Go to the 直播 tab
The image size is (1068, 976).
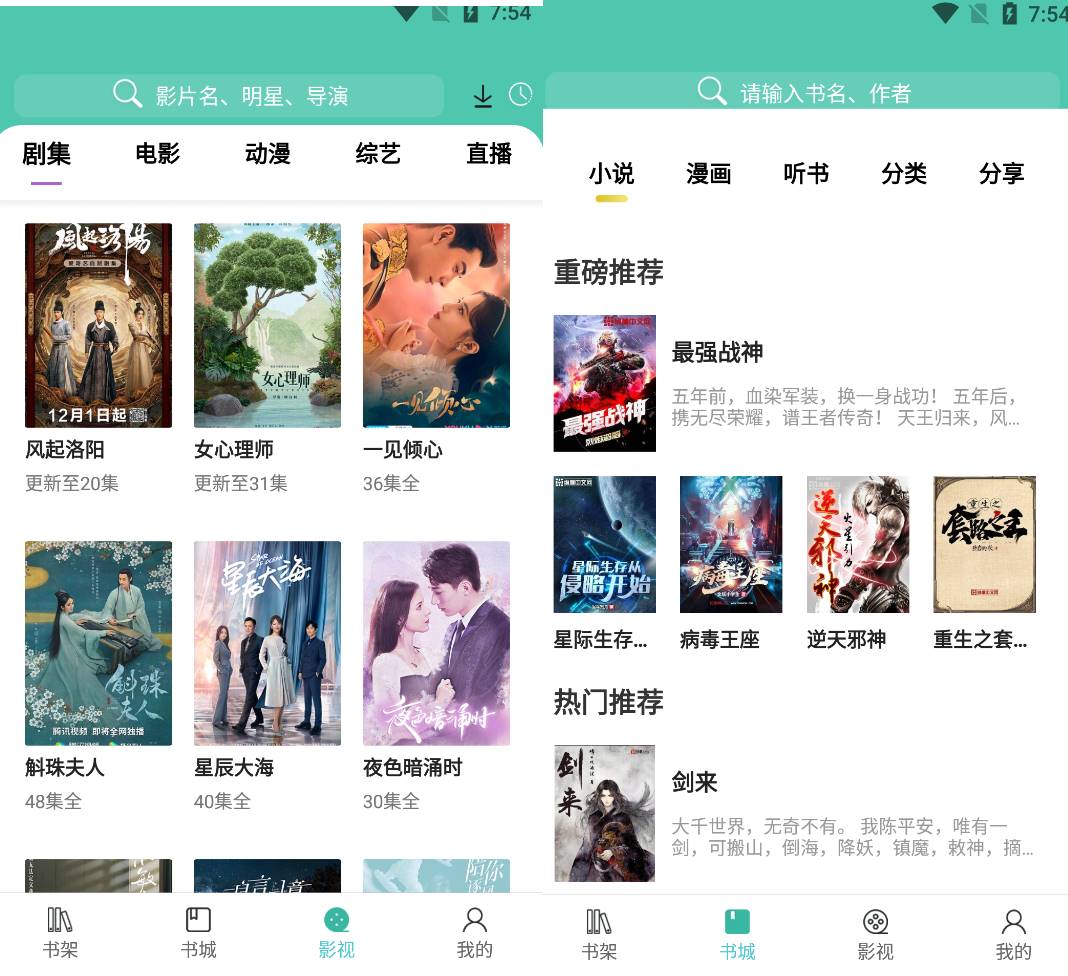489,154
